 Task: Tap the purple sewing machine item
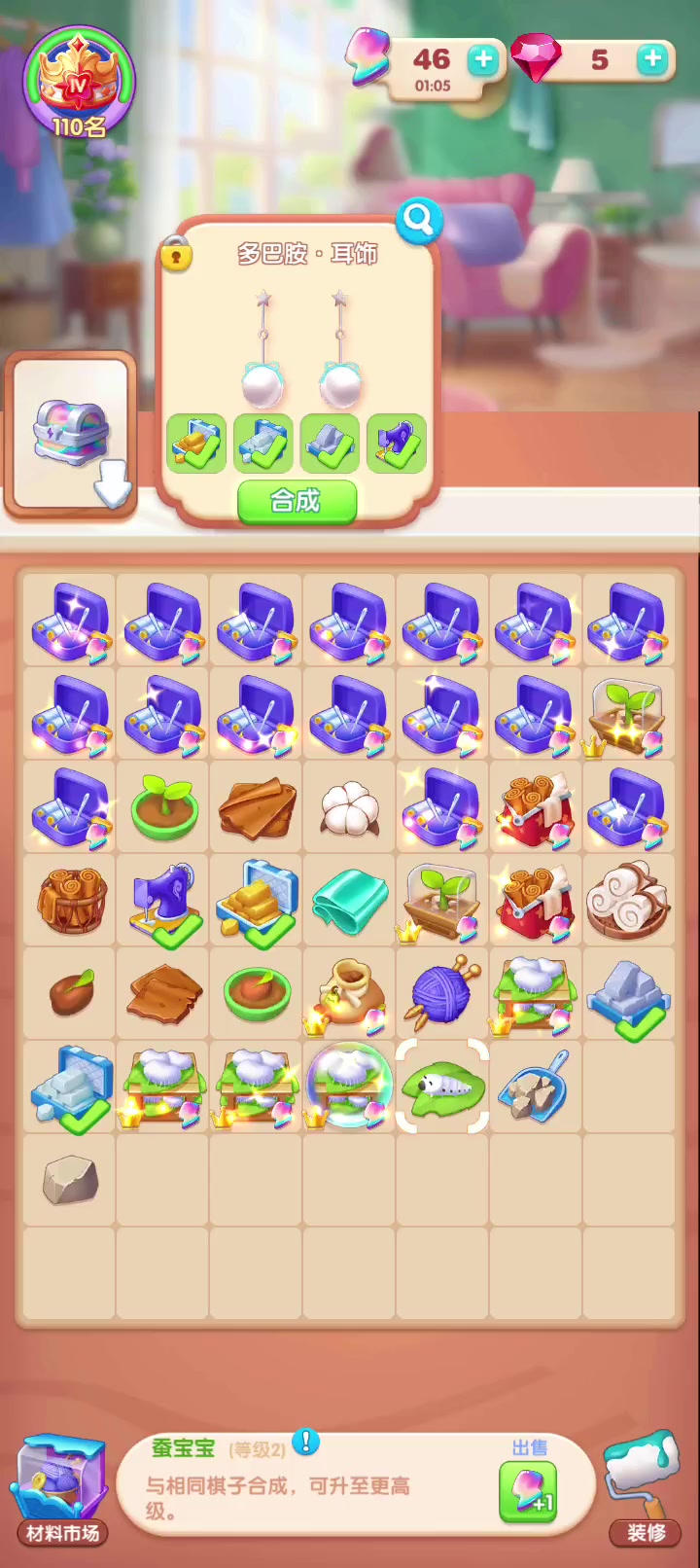coord(163,901)
